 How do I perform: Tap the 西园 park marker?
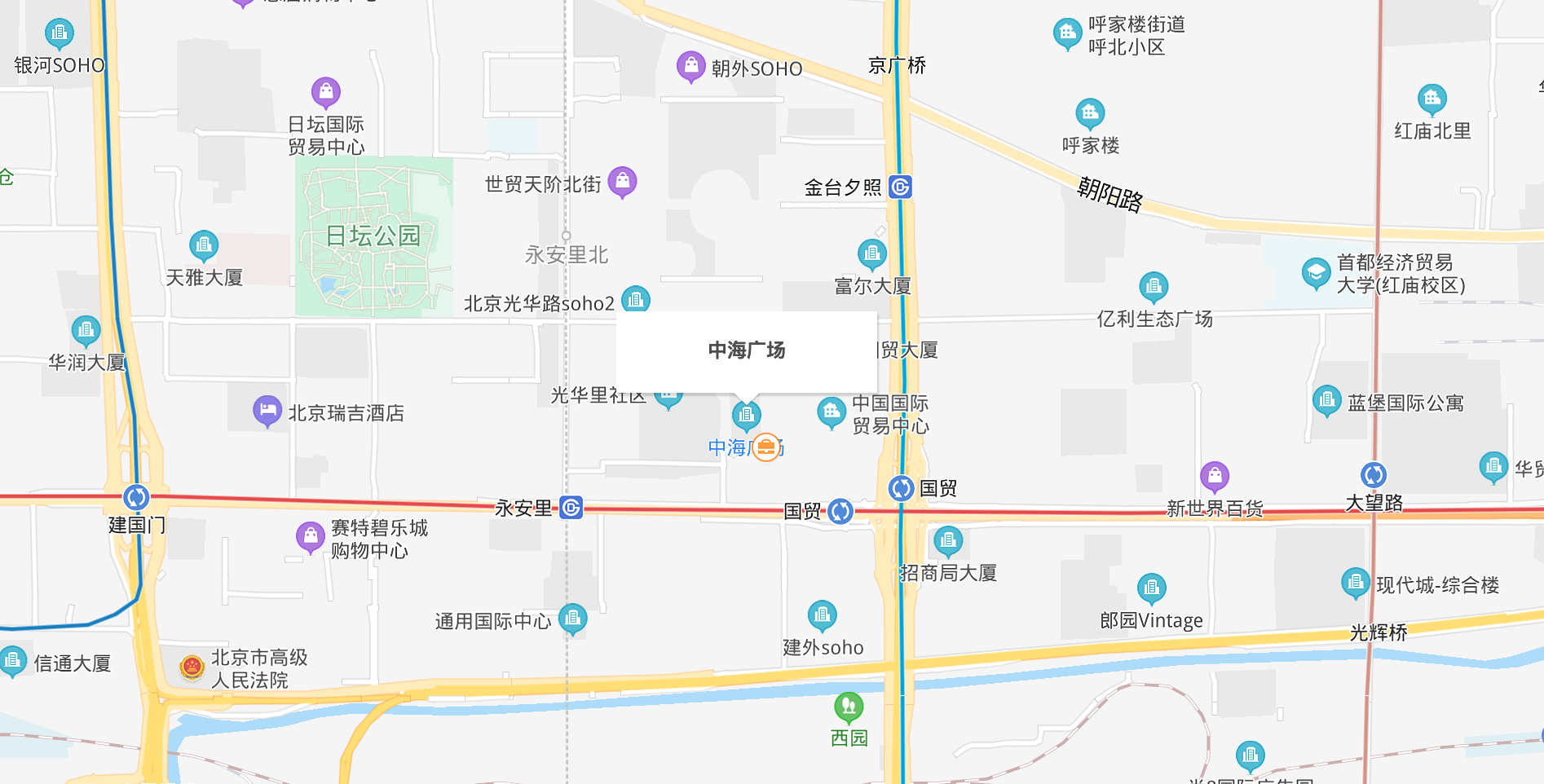point(848,706)
